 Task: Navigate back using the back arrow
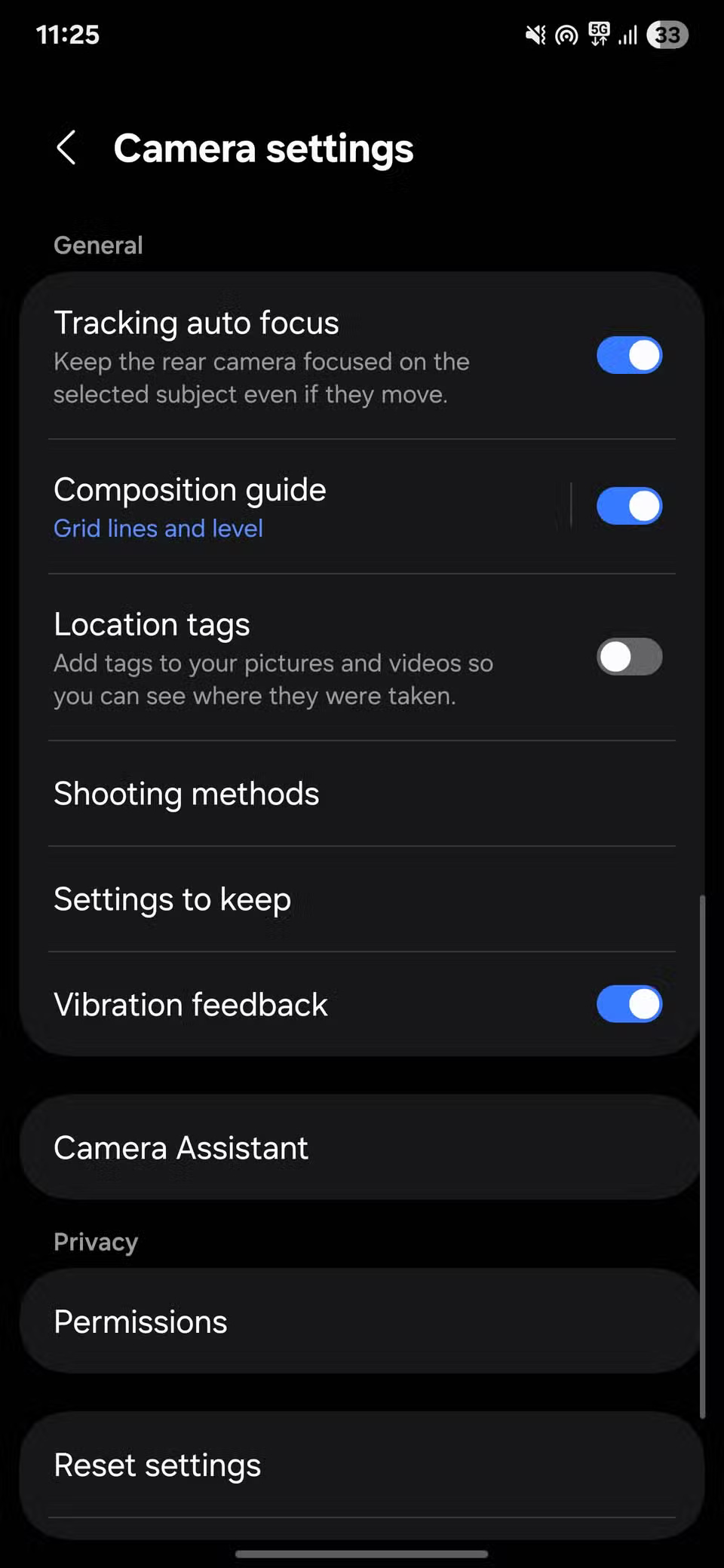[66, 149]
